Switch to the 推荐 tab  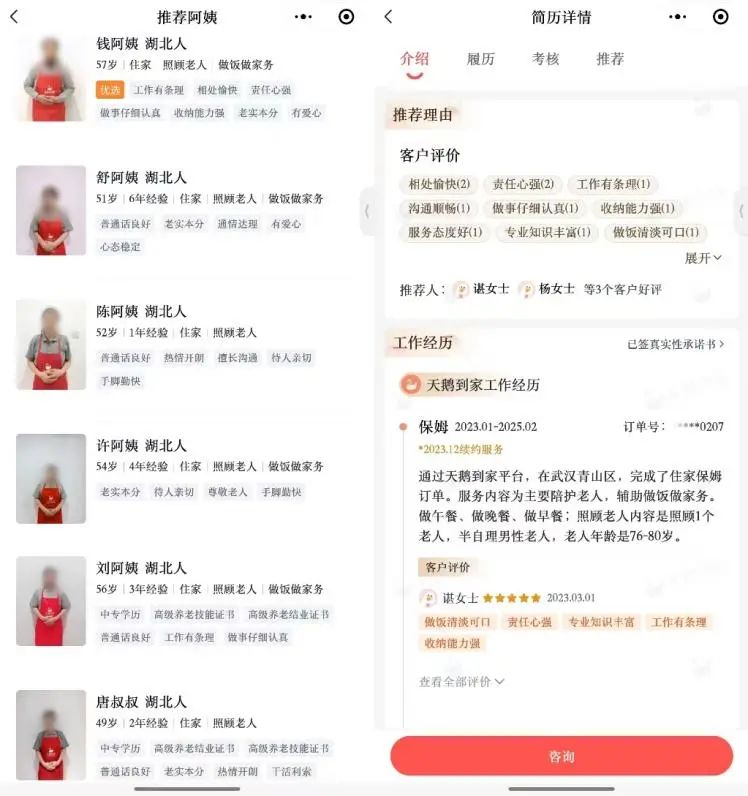click(x=610, y=59)
